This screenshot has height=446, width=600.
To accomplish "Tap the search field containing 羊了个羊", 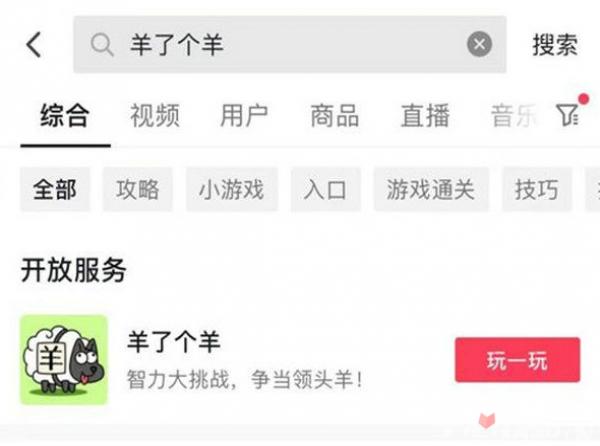I will [280, 45].
